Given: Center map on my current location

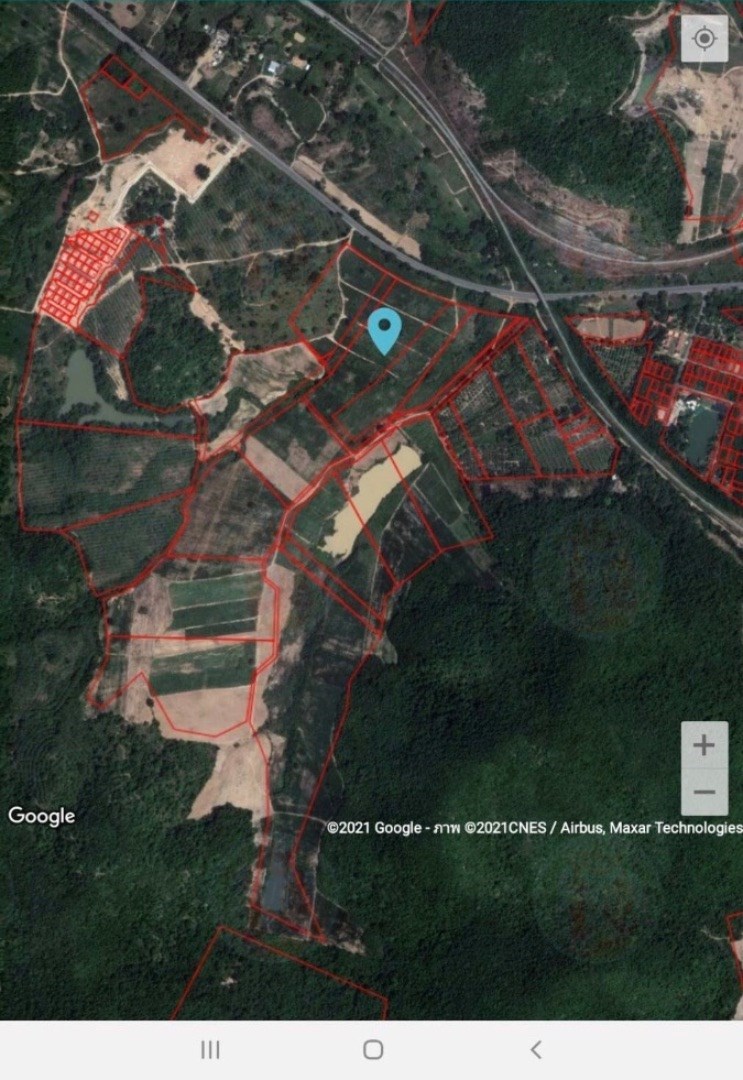Looking at the screenshot, I should tap(704, 39).
